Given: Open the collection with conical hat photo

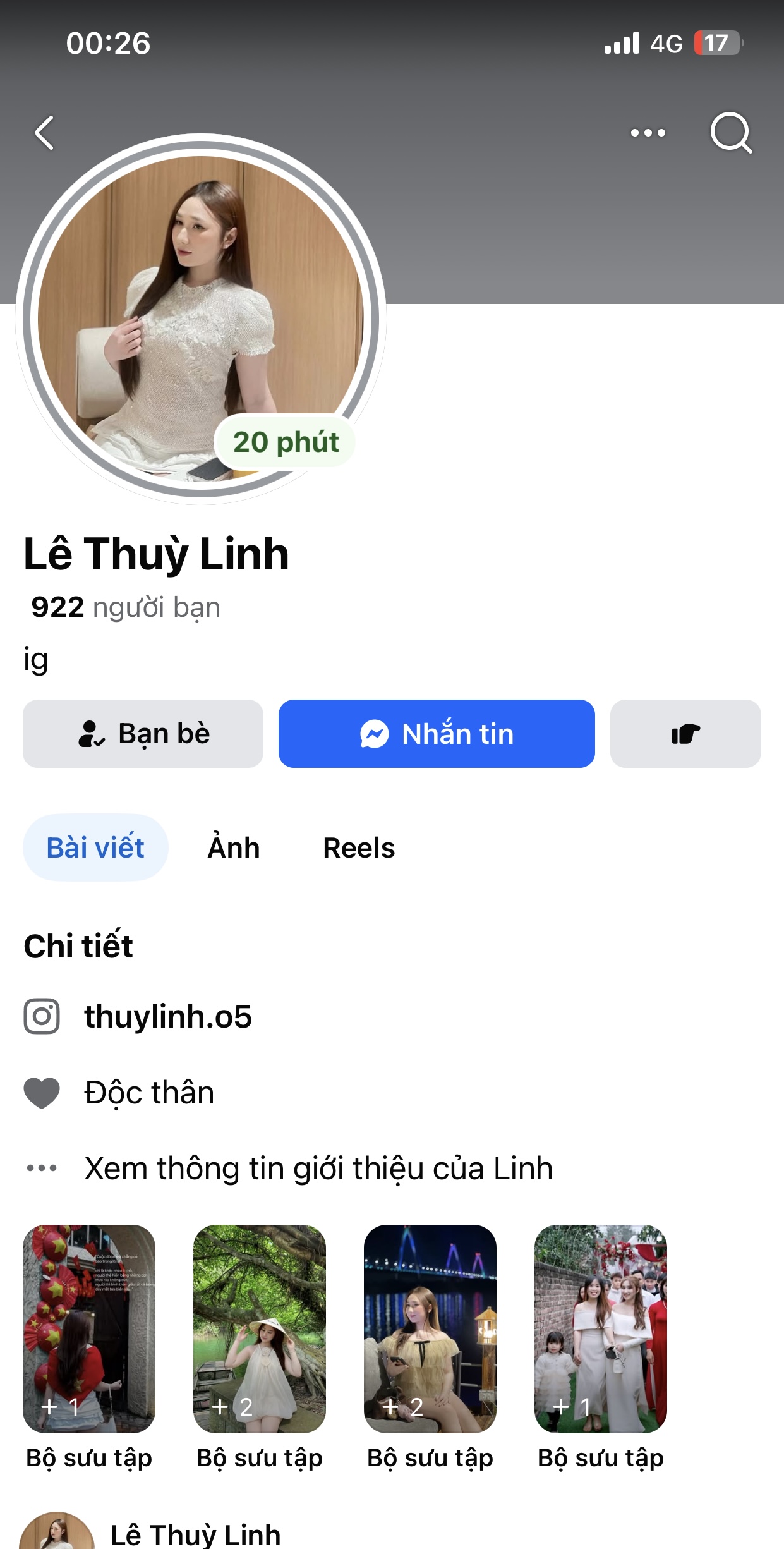Looking at the screenshot, I should click(260, 1328).
